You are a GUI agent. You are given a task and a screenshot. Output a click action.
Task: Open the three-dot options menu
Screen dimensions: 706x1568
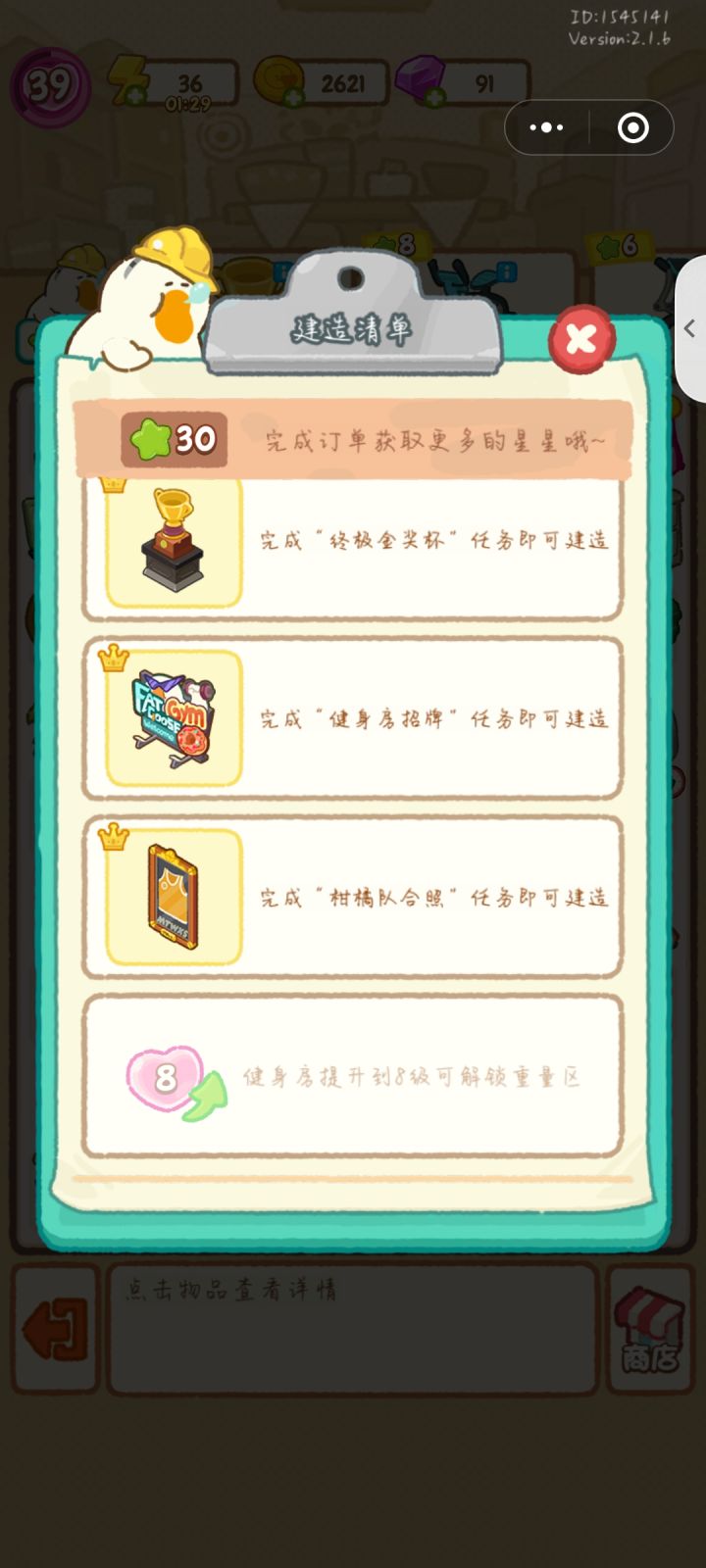pyautogui.click(x=545, y=127)
